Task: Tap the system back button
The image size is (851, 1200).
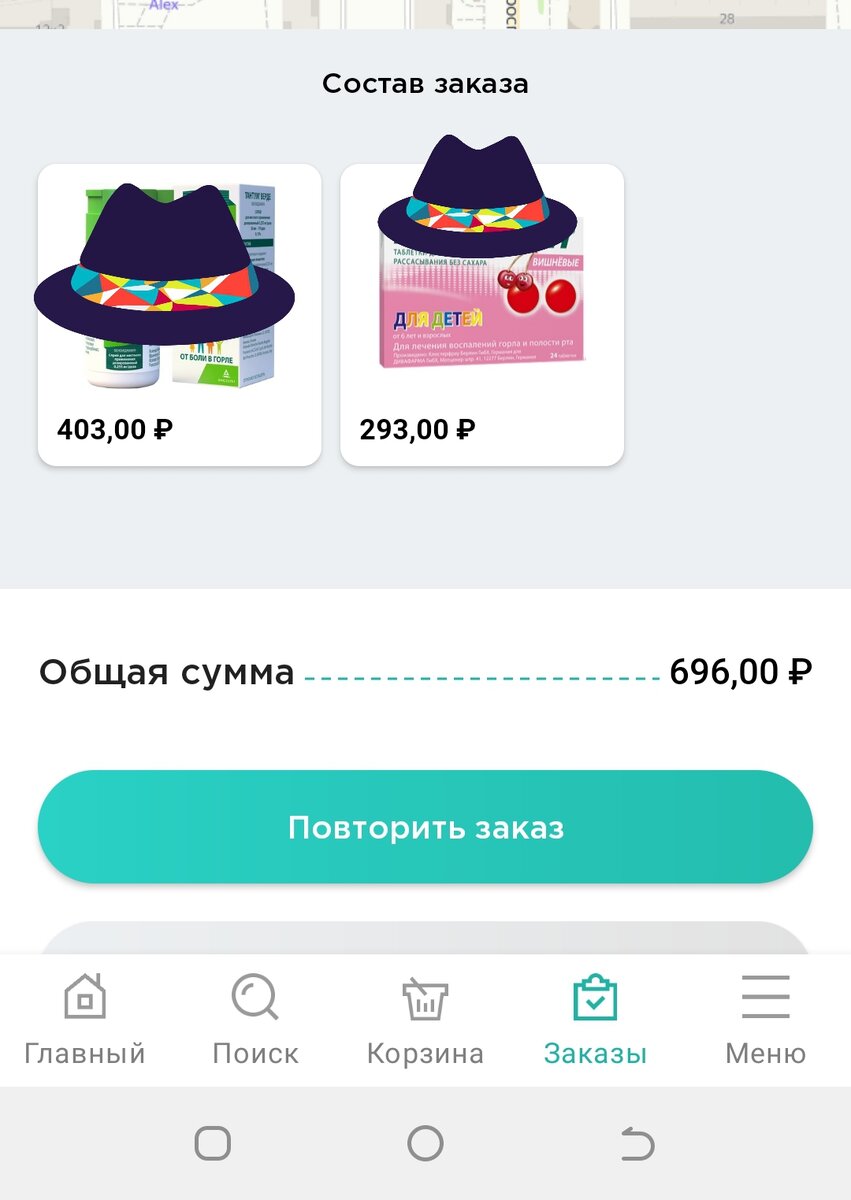Action: point(637,1143)
